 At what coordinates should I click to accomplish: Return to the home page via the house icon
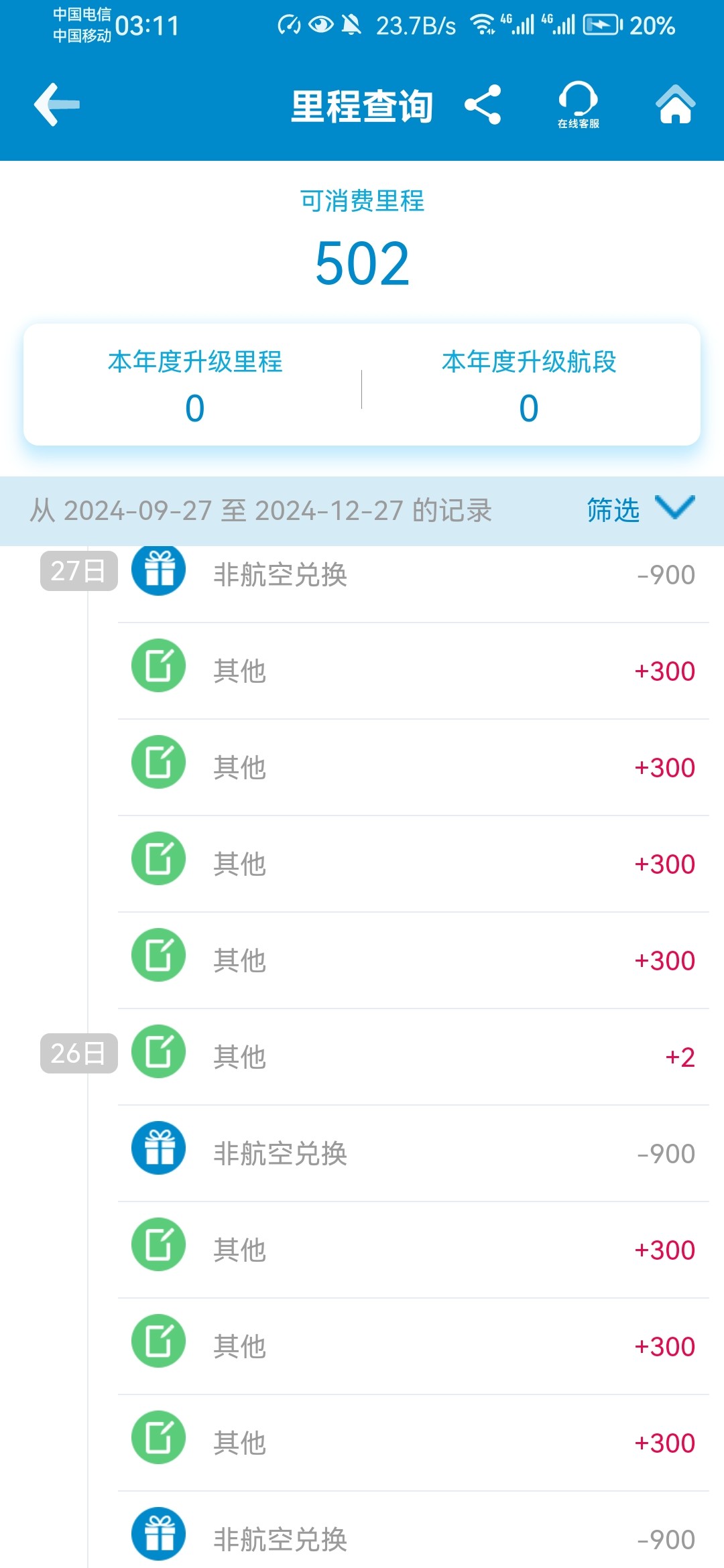coord(675,105)
